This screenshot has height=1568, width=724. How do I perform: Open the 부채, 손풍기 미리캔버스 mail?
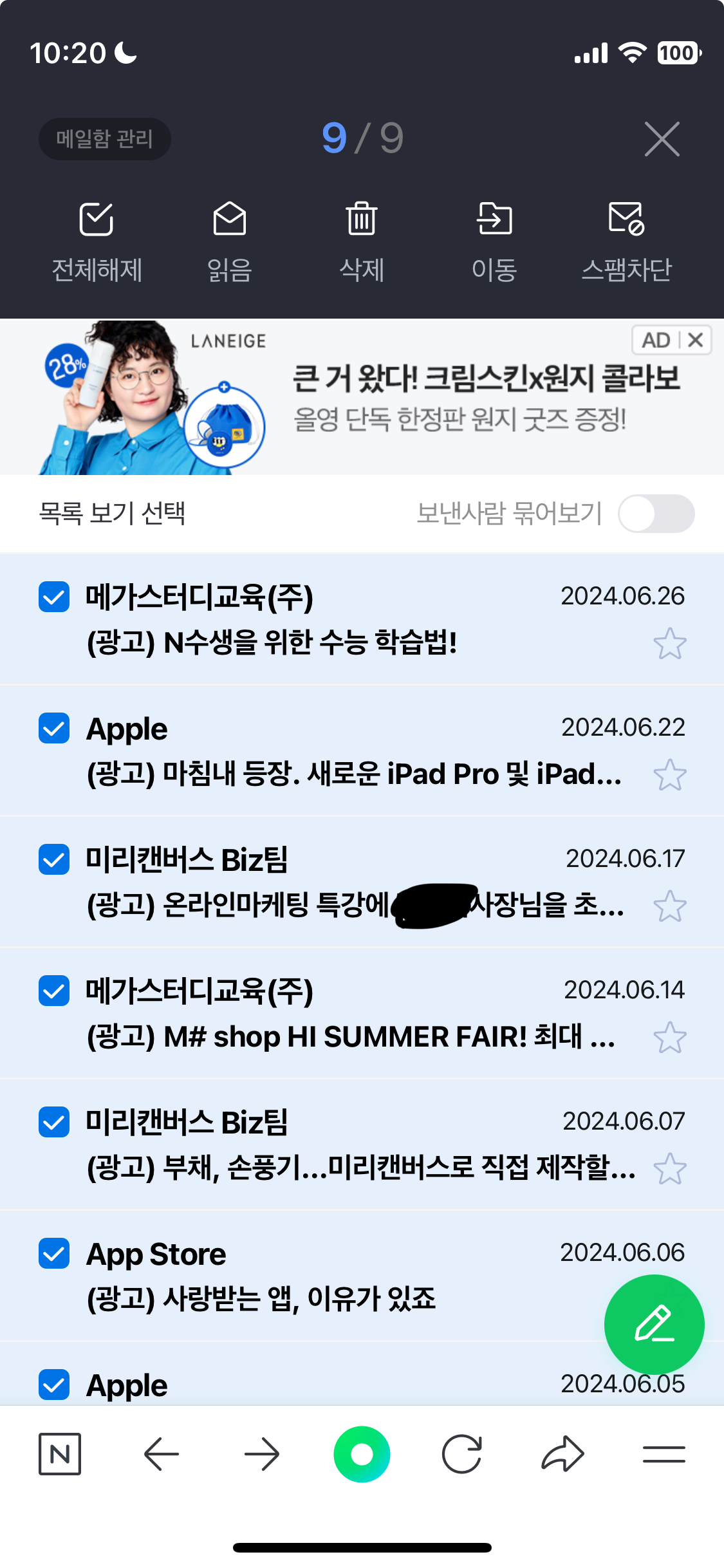point(360,1166)
